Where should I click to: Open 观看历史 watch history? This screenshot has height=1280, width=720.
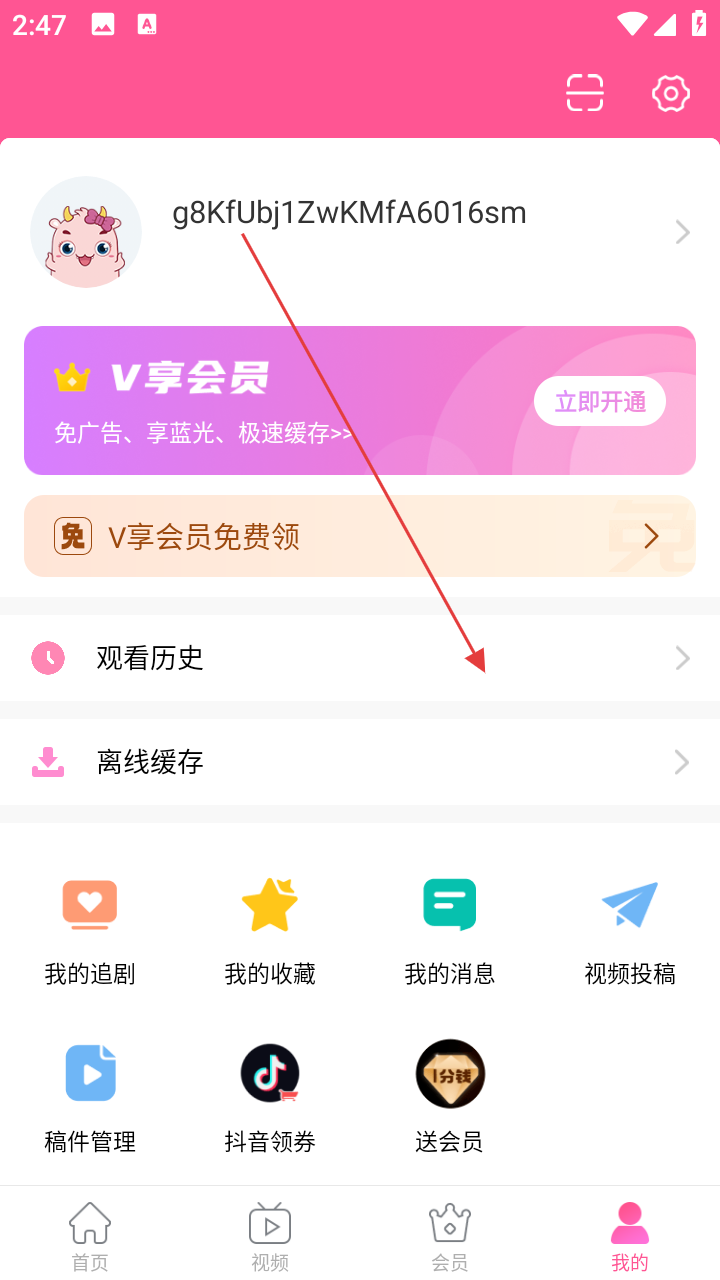pos(360,658)
